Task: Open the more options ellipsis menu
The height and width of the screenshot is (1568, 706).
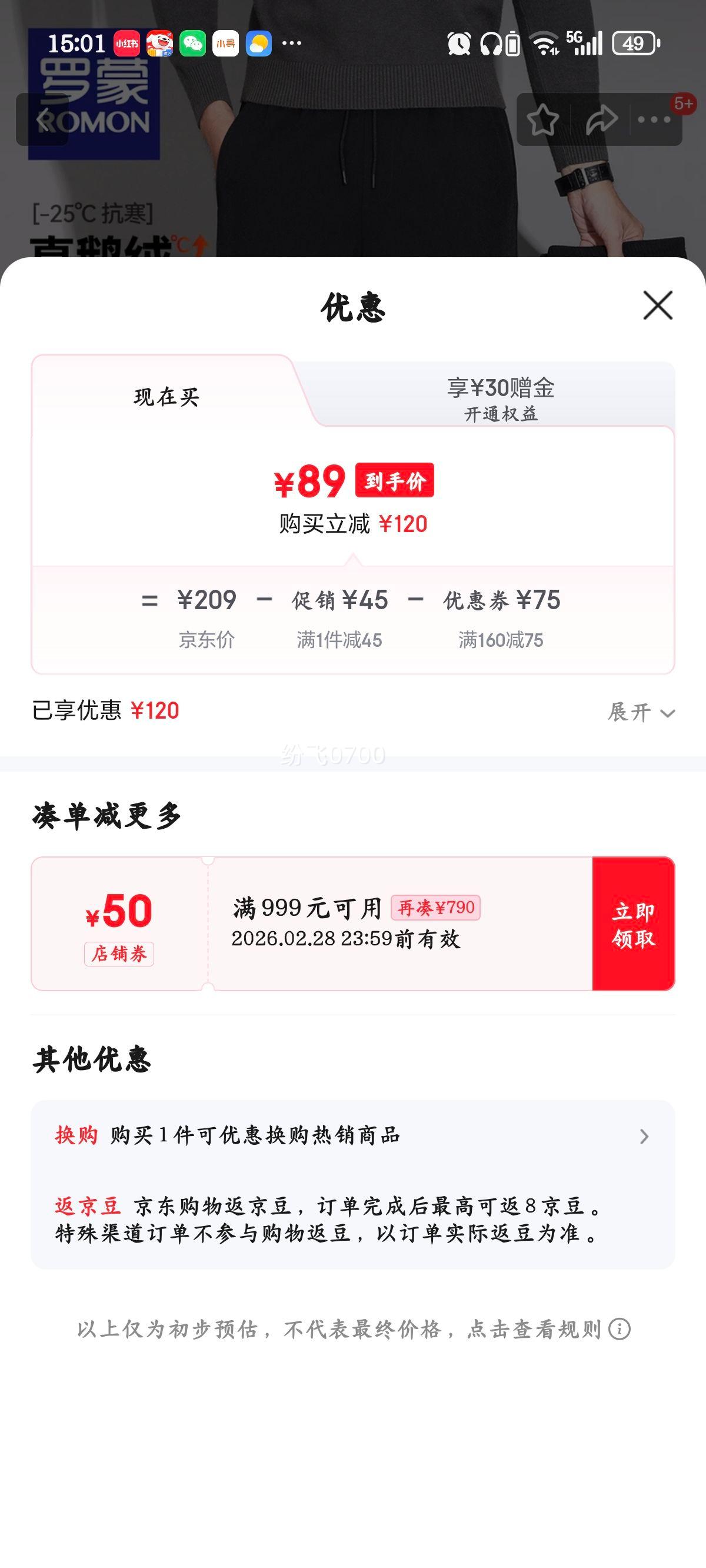Action: coord(655,119)
